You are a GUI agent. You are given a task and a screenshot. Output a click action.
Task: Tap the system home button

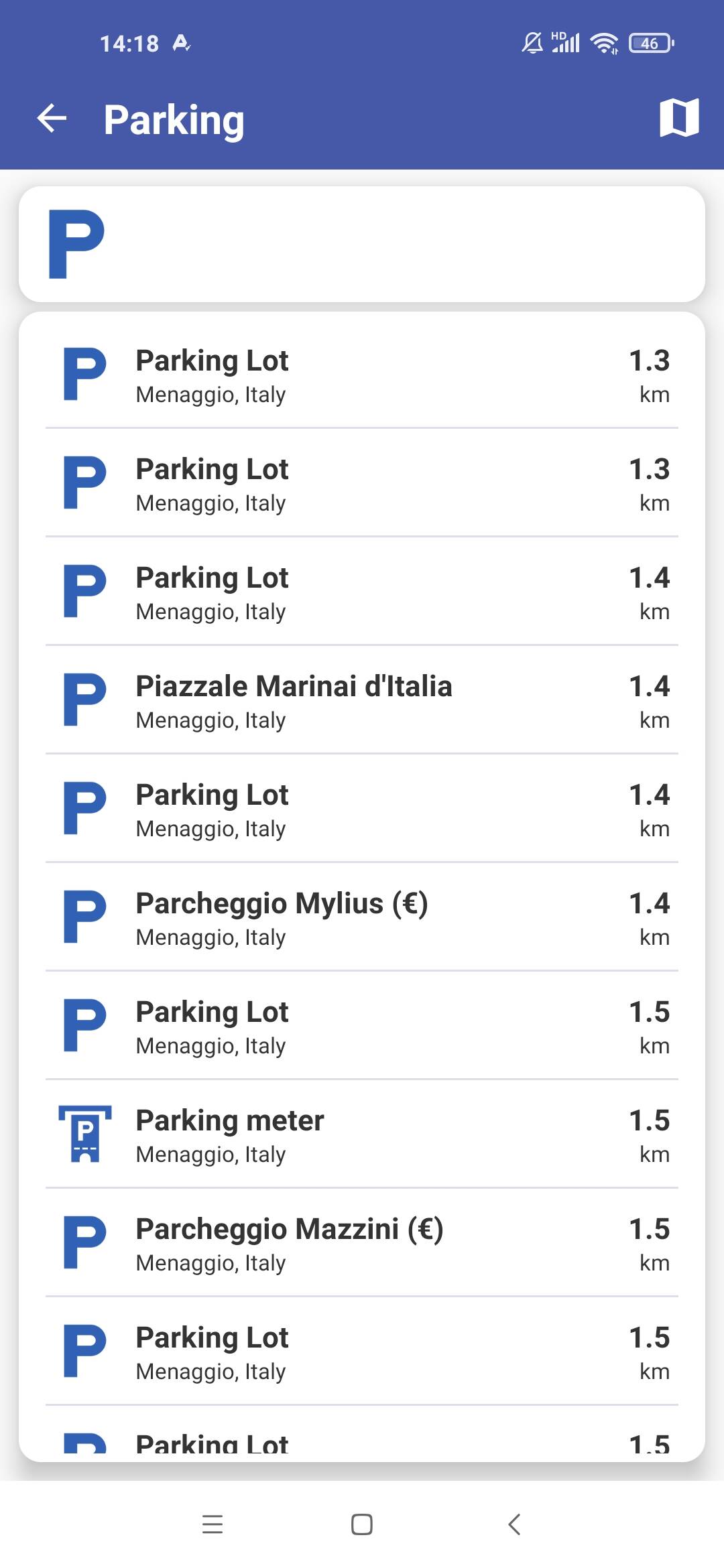[362, 1524]
